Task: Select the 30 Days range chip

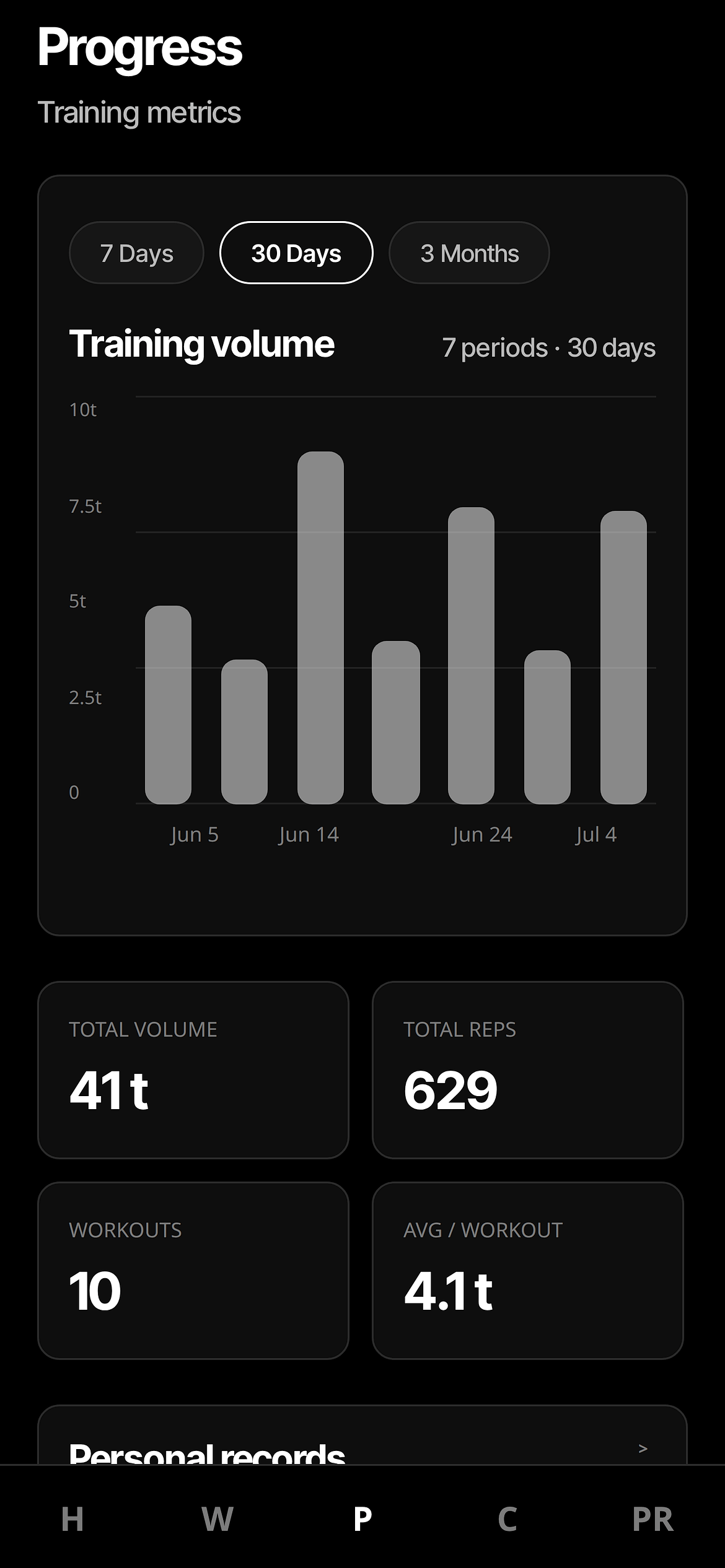Action: coord(296,253)
